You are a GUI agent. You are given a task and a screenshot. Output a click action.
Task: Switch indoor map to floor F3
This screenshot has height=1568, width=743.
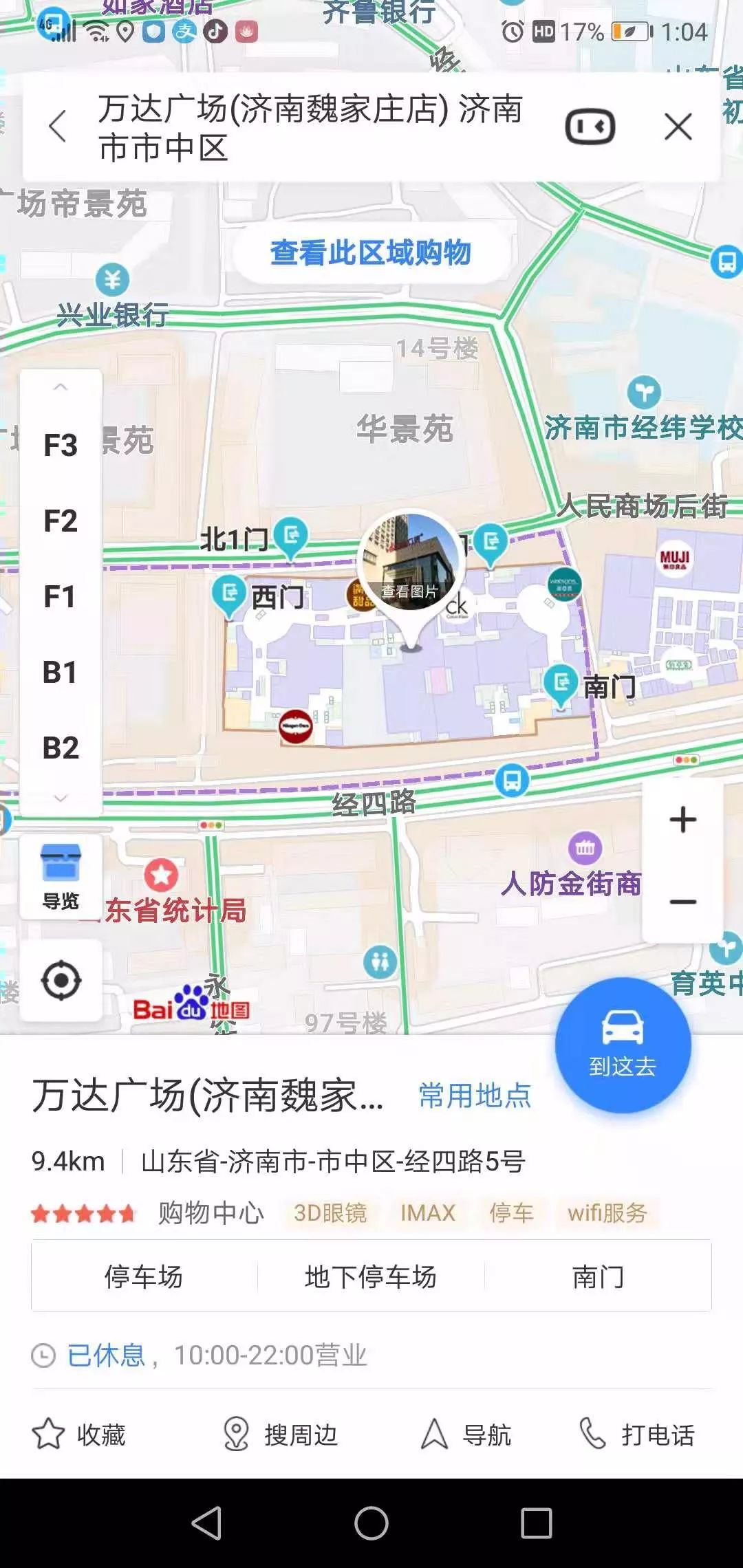pos(61,445)
